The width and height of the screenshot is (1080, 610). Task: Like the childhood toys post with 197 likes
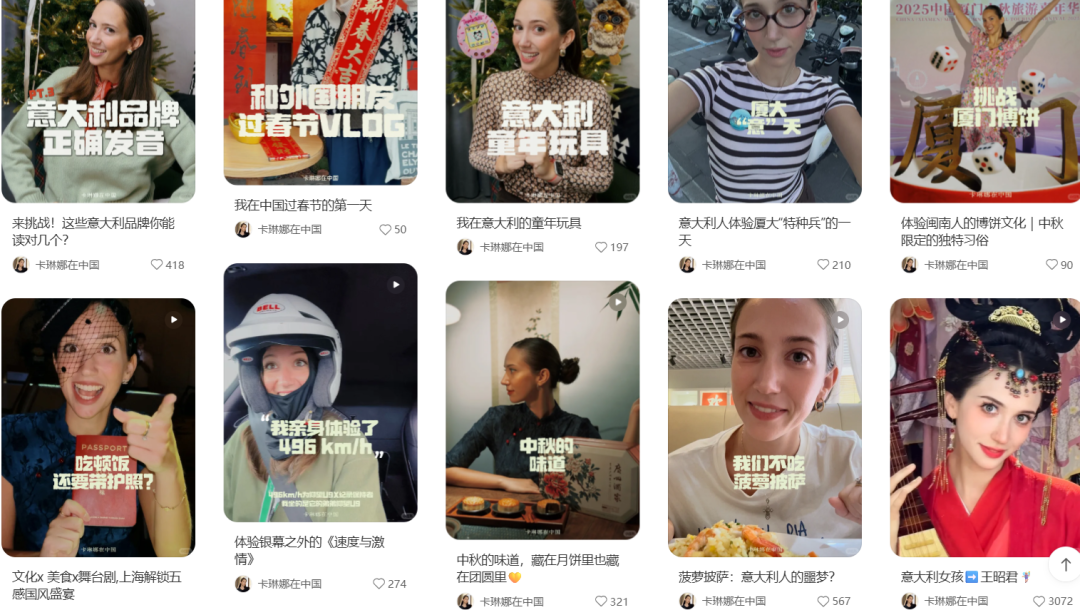[601, 247]
